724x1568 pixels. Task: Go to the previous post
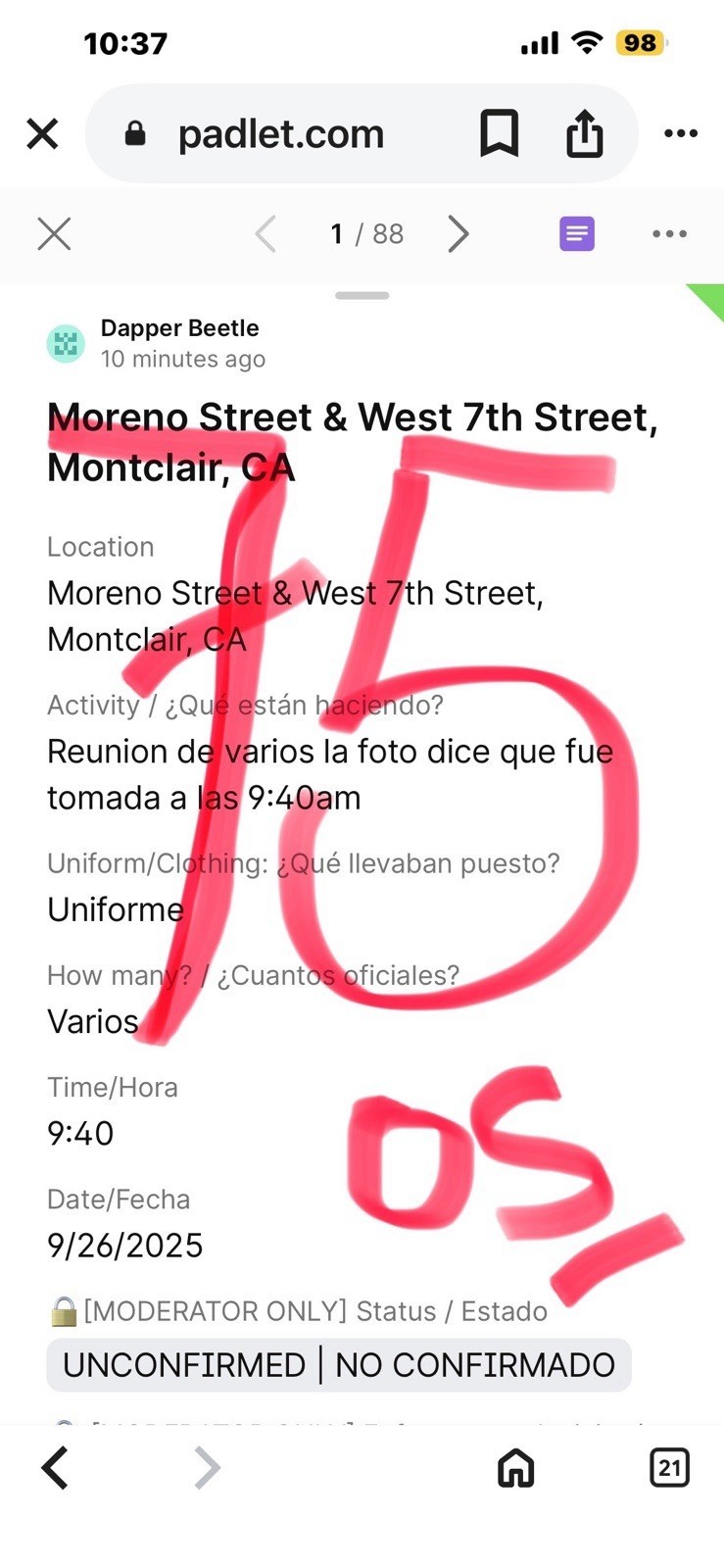265,234
